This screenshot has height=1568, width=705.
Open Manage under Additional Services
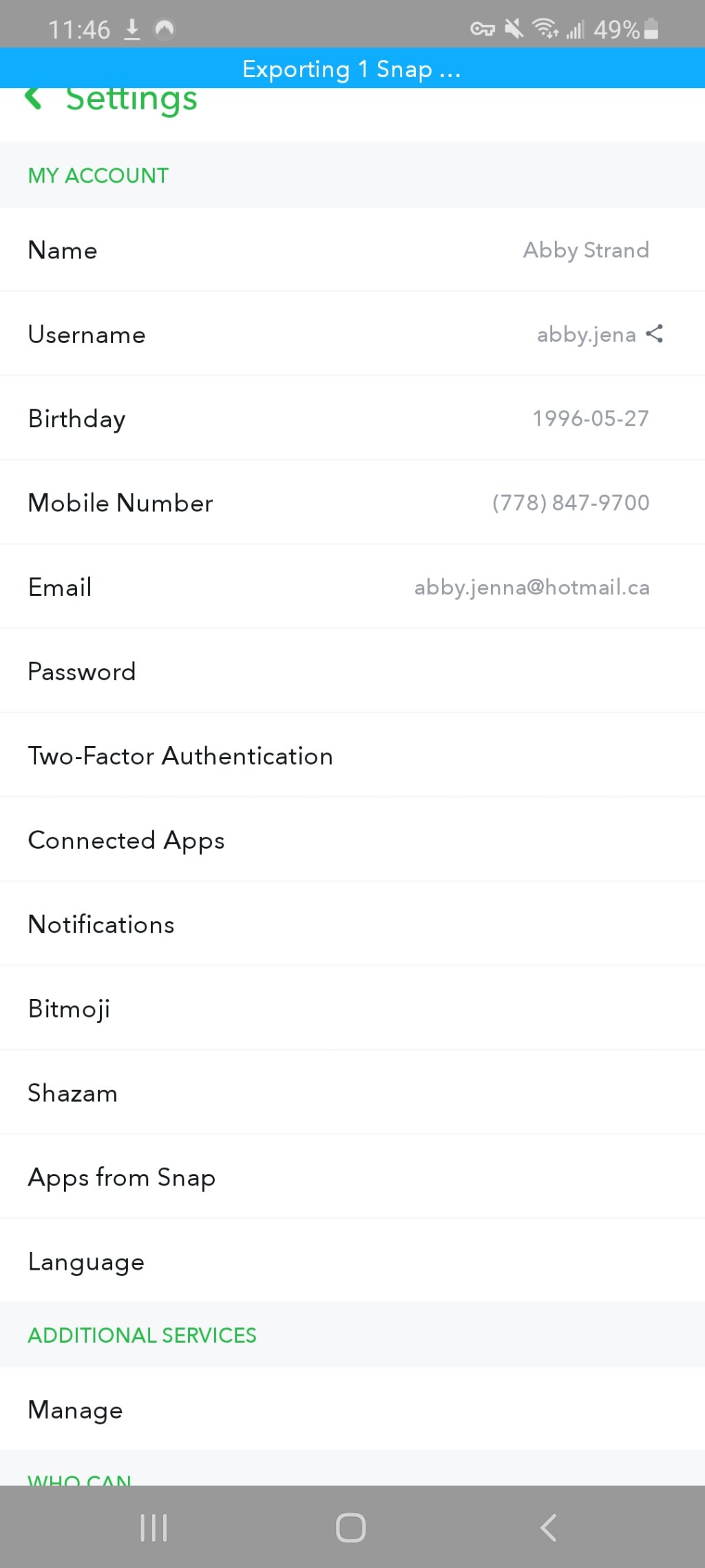[352, 1410]
